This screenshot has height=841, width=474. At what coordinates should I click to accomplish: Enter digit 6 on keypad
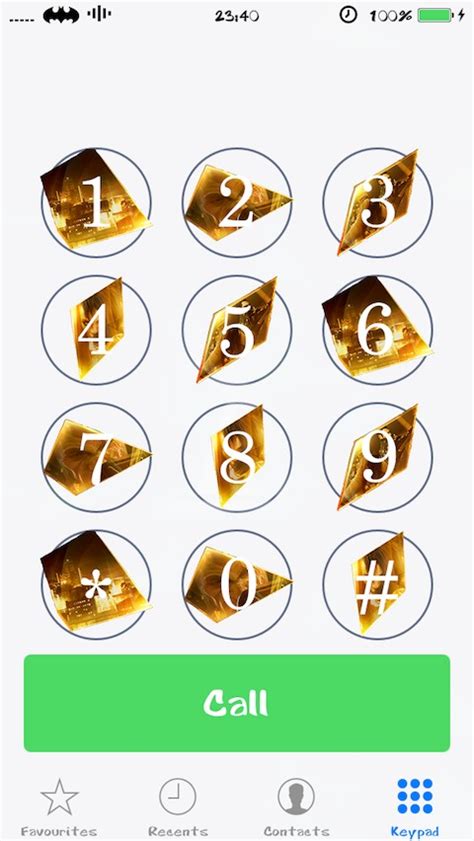377,330
